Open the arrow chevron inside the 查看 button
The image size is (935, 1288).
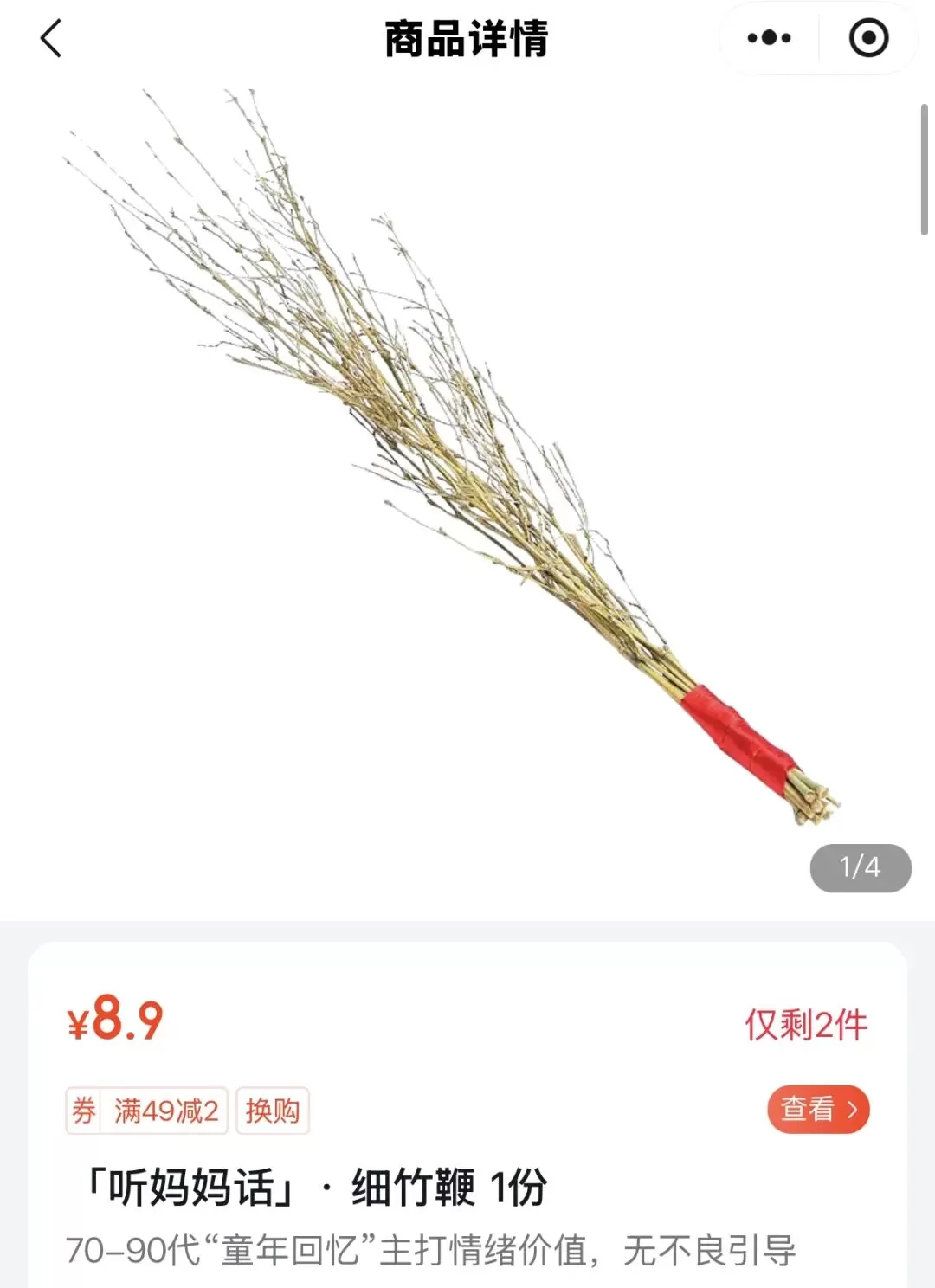[852, 1111]
